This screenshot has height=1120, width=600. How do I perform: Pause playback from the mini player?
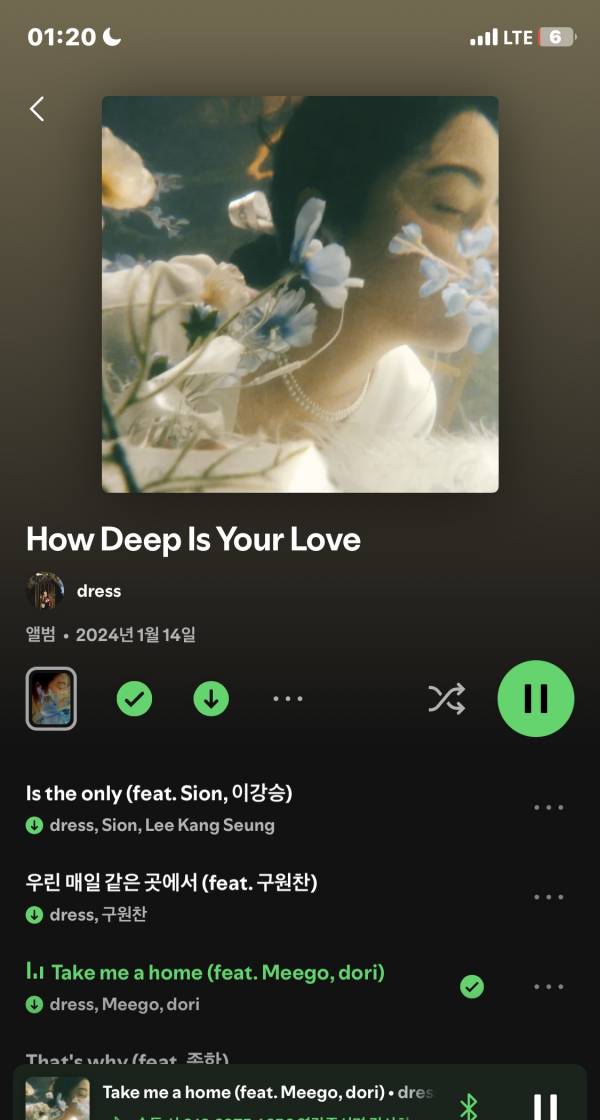click(x=545, y=1104)
